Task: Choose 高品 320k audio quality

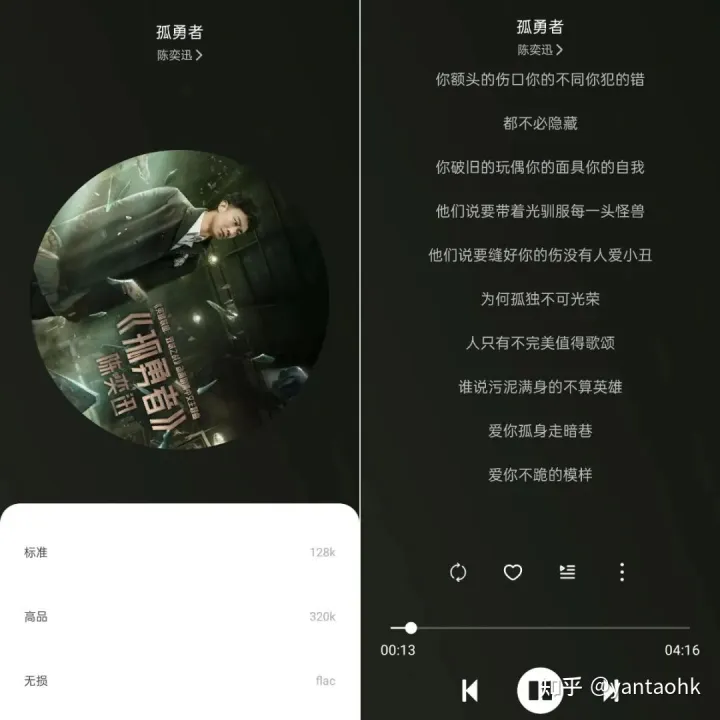Action: click(x=180, y=616)
